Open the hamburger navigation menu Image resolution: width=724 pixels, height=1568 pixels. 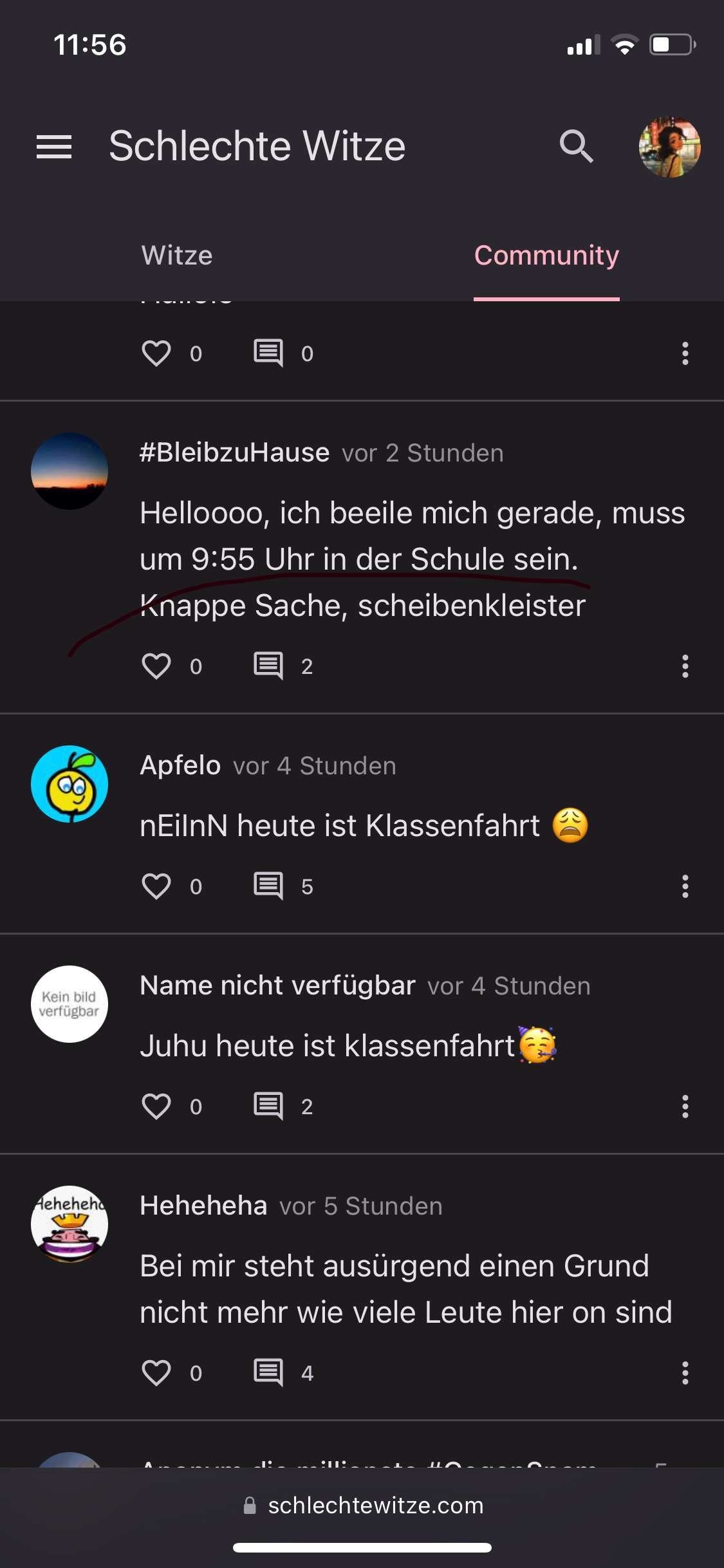tap(54, 147)
